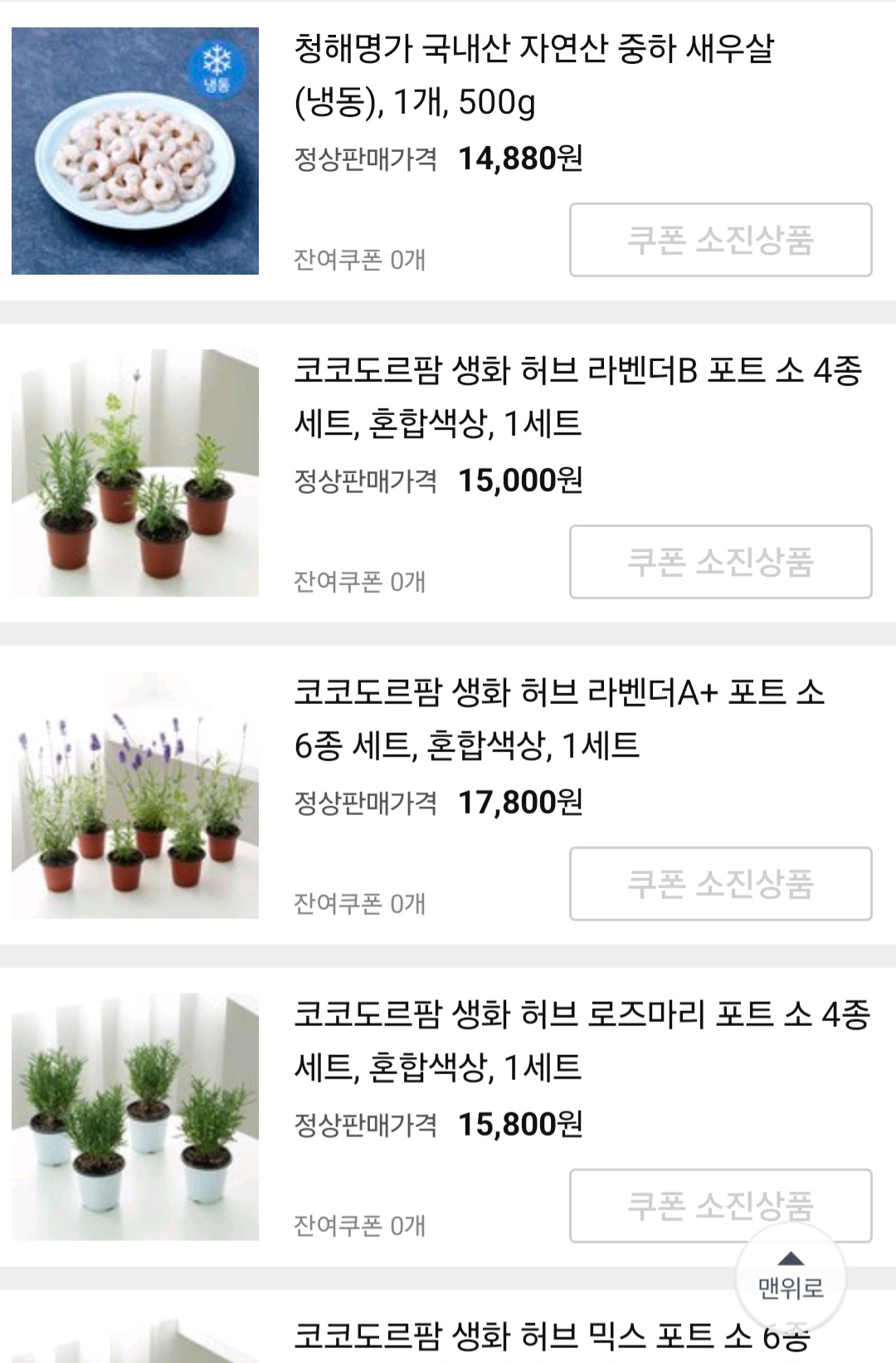Jump to top with the 맨위로 button

[791, 1278]
